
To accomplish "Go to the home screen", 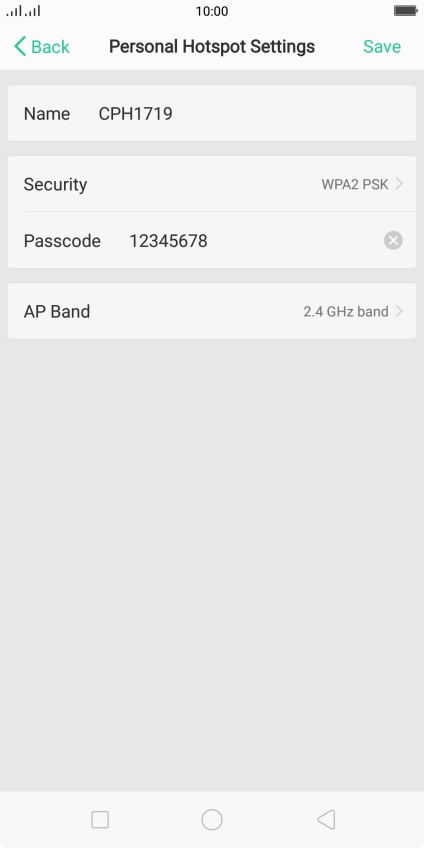I will pos(212,820).
